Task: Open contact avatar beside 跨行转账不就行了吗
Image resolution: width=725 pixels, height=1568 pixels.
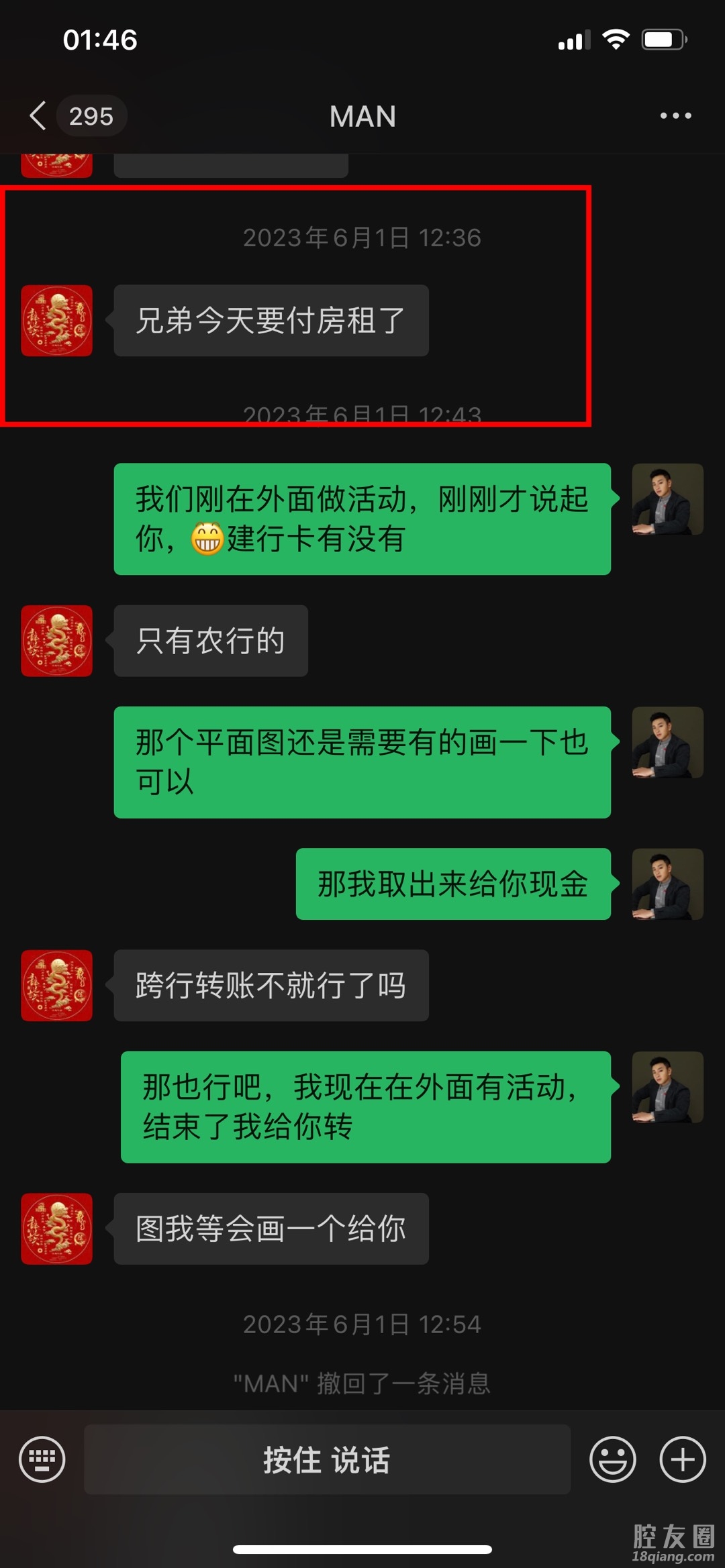Action: pos(57,986)
